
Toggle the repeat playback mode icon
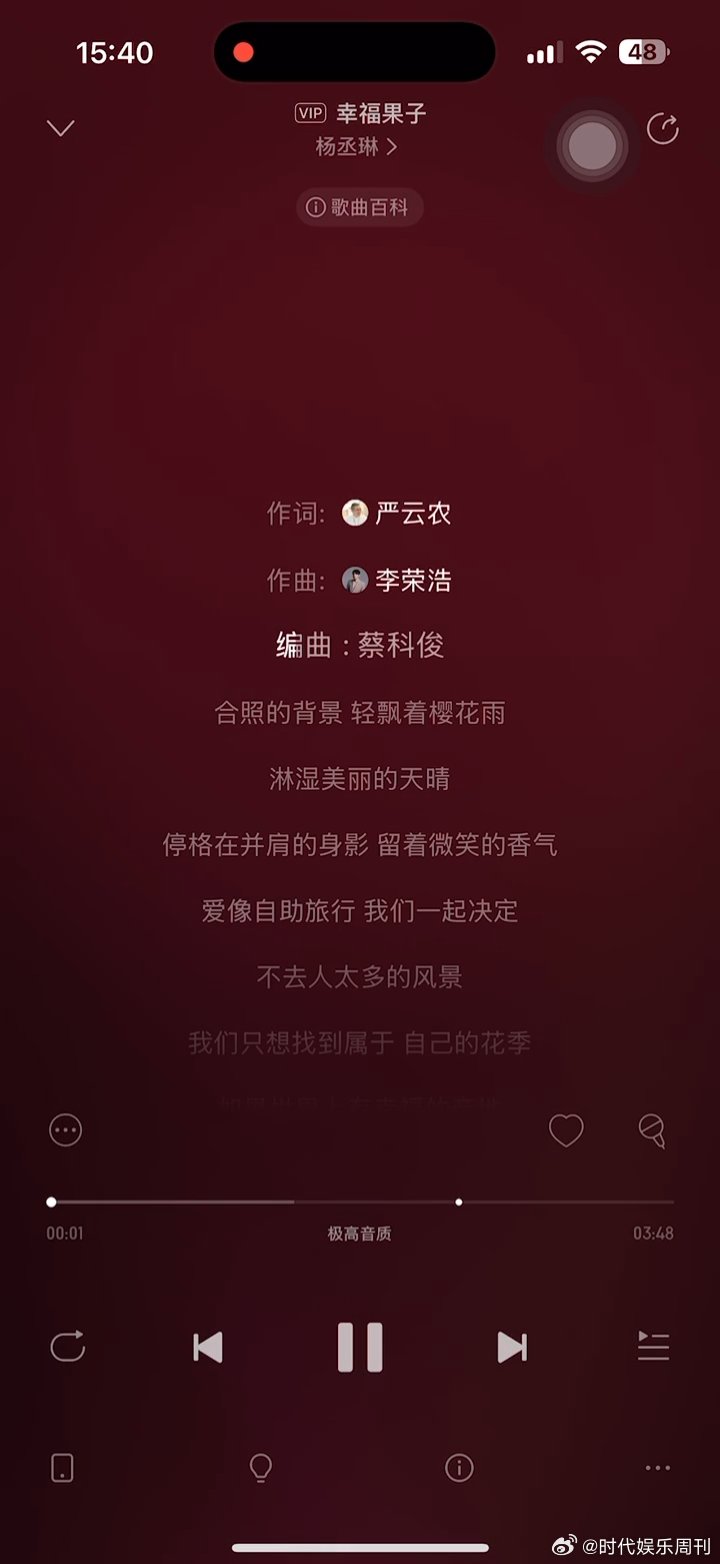[x=67, y=1347]
